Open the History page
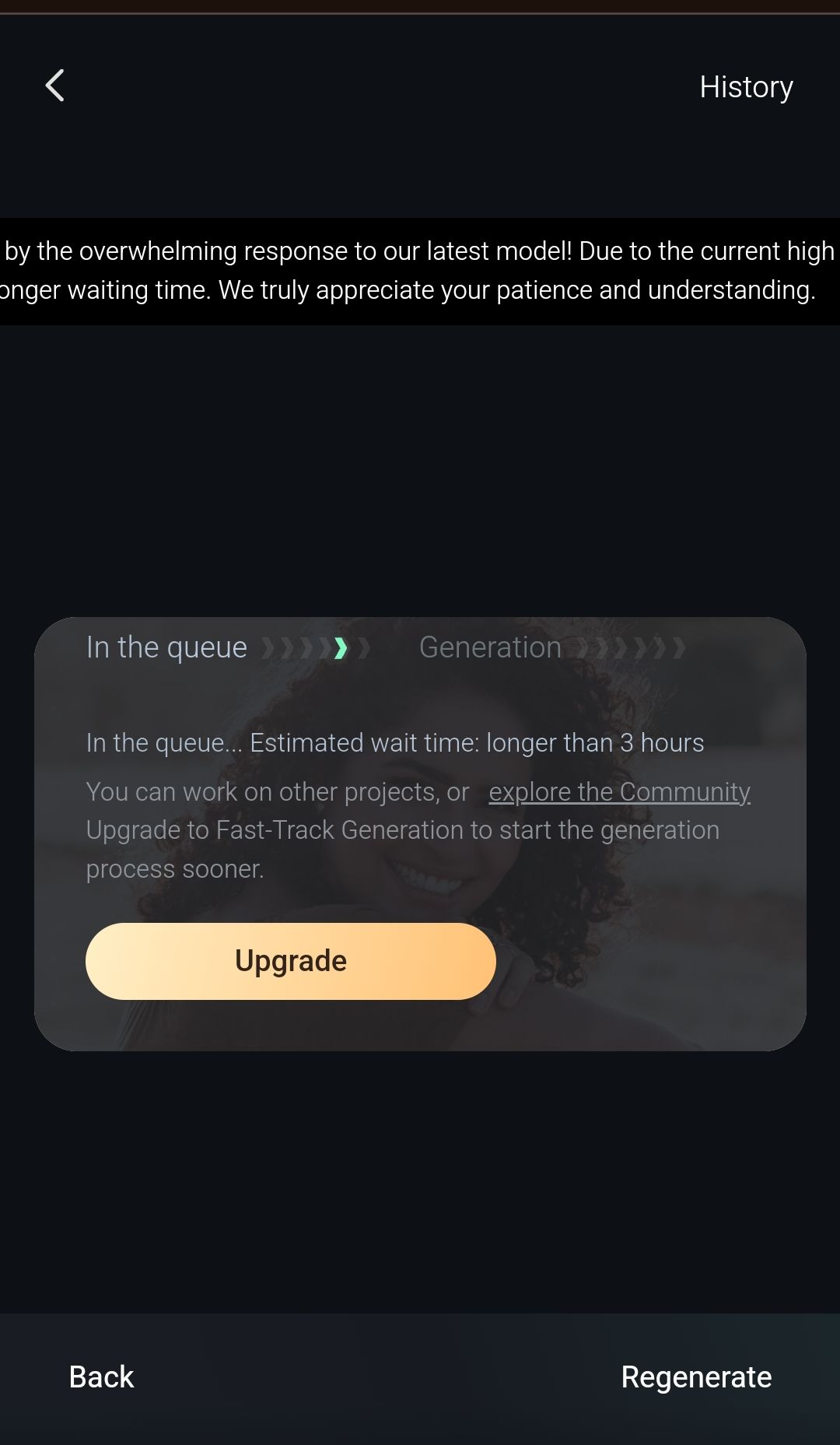Screen dimensions: 840x1445 (745, 87)
